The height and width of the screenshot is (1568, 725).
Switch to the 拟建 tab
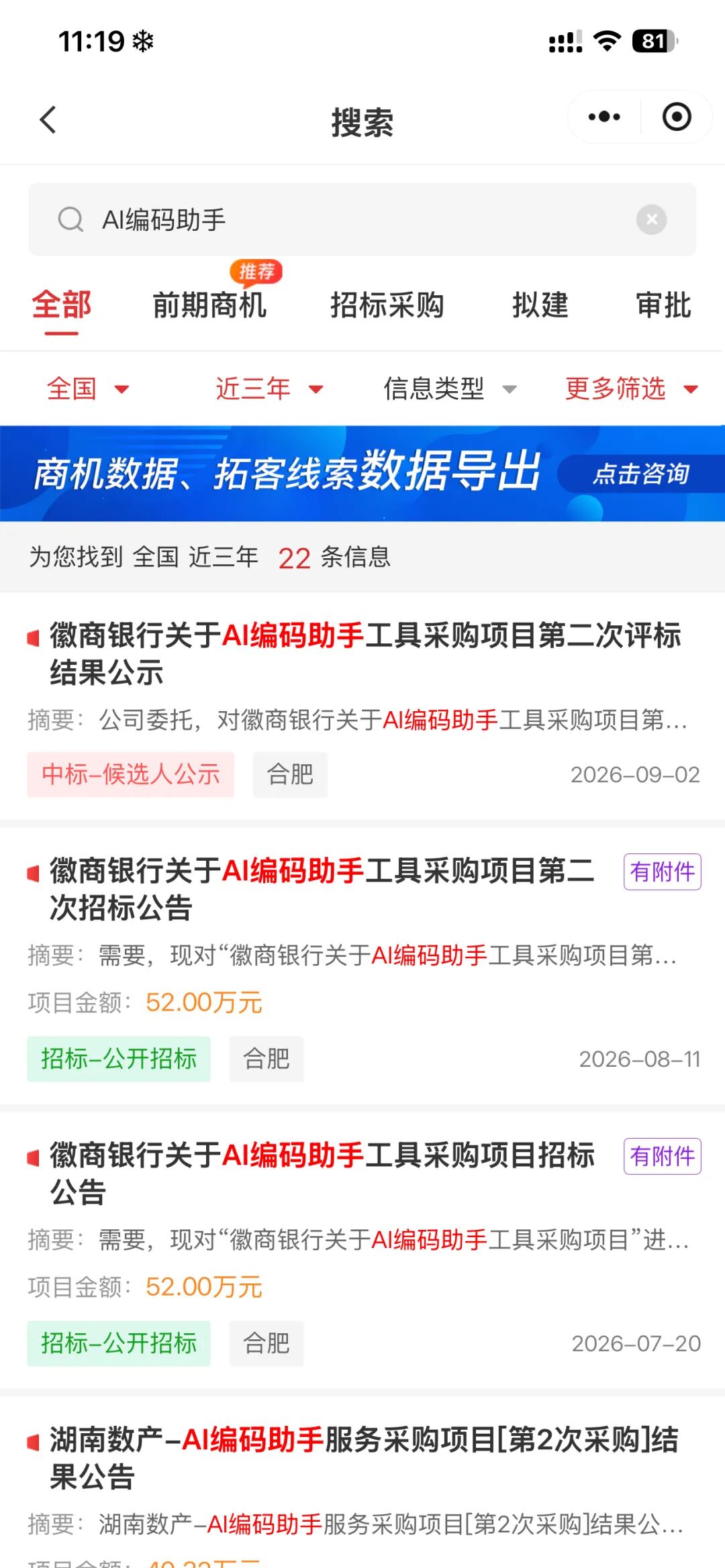click(x=540, y=305)
